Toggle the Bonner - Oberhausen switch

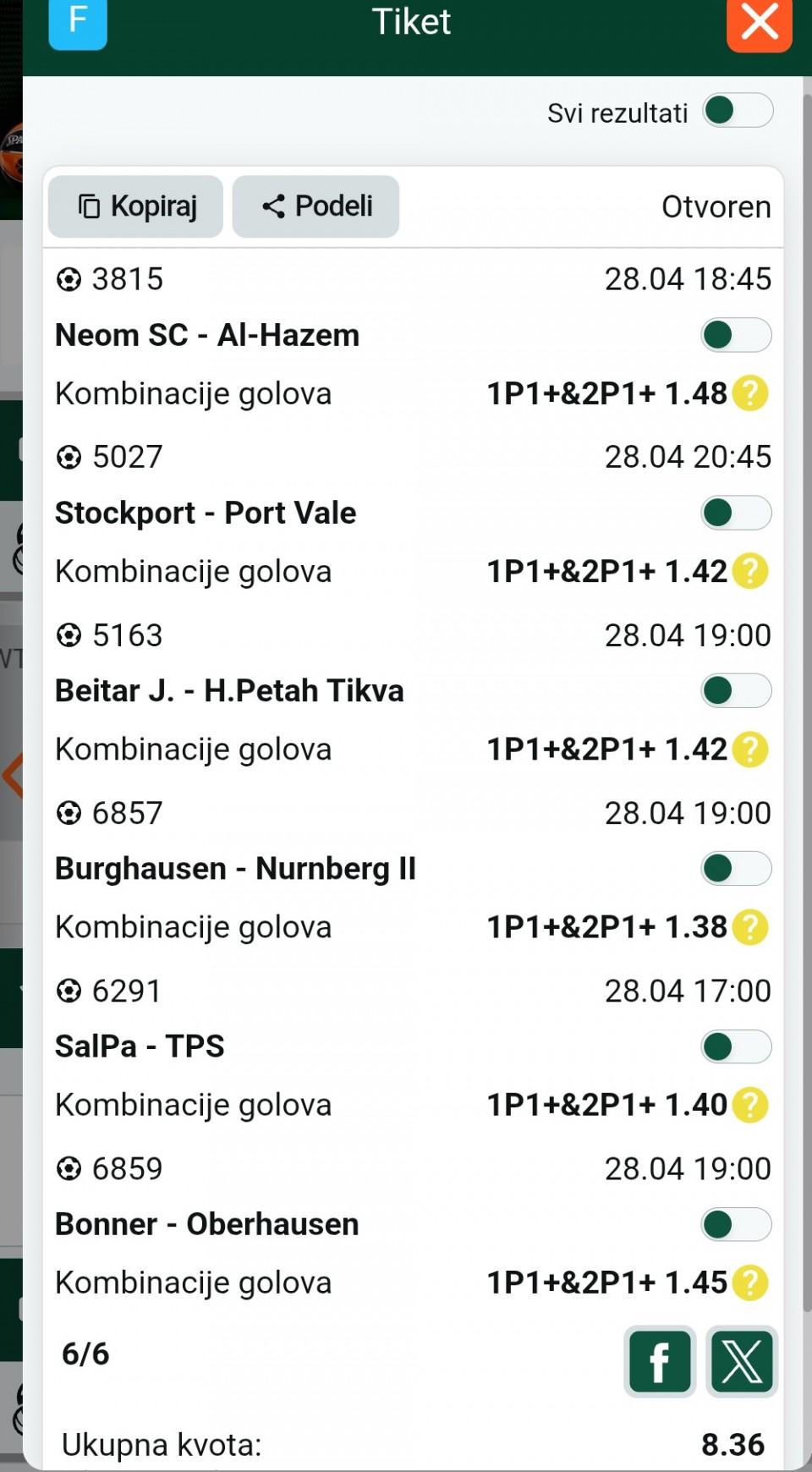coord(736,1224)
